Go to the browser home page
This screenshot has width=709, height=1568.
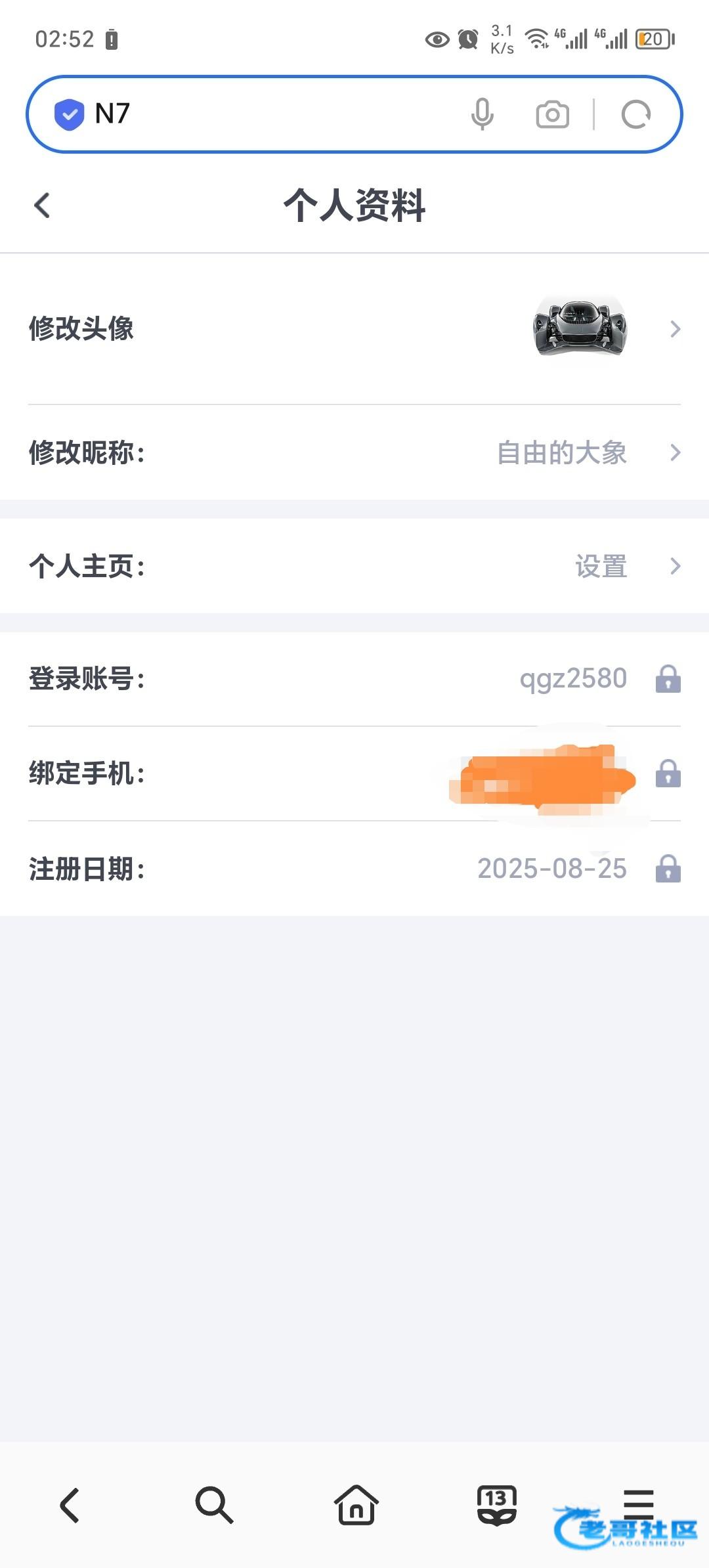tap(356, 1504)
